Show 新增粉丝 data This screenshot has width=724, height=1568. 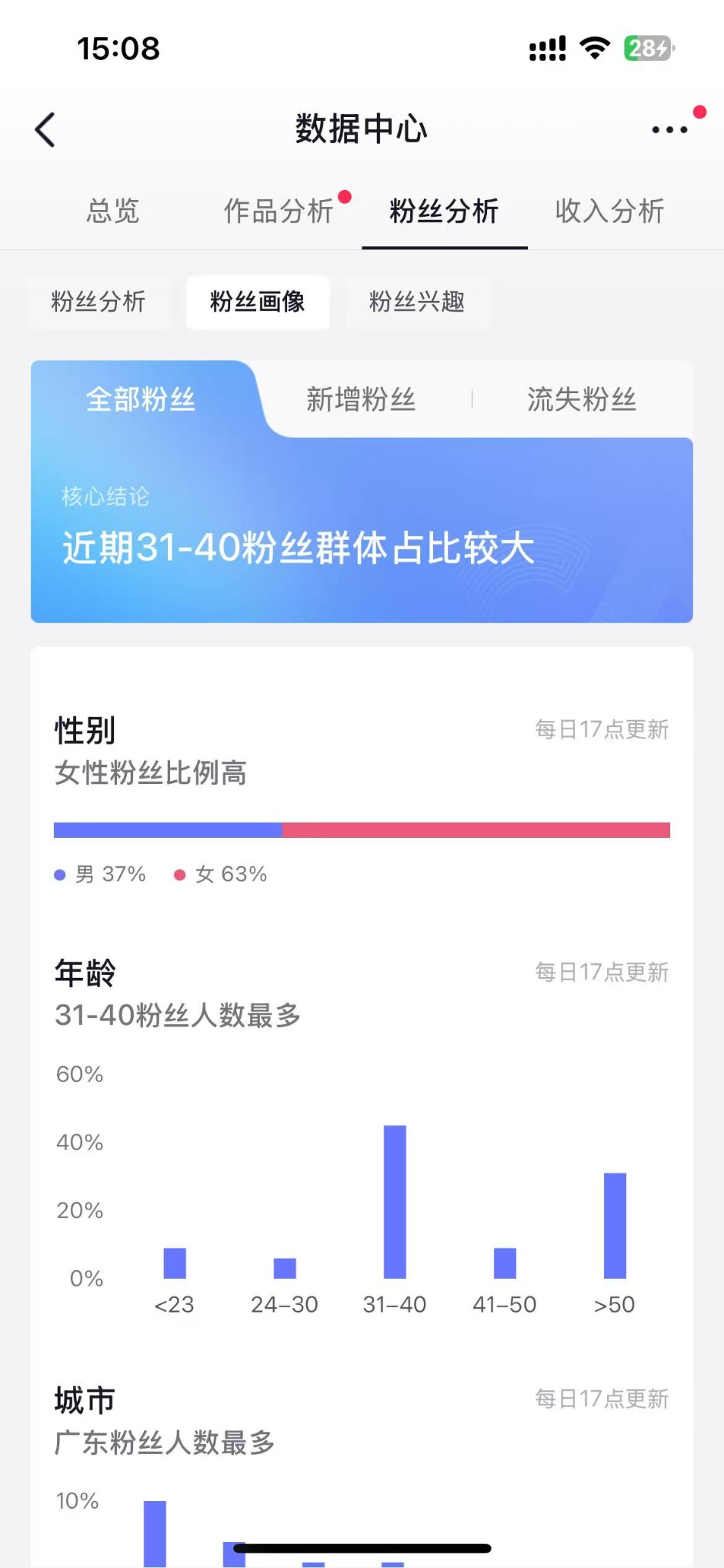(x=361, y=399)
